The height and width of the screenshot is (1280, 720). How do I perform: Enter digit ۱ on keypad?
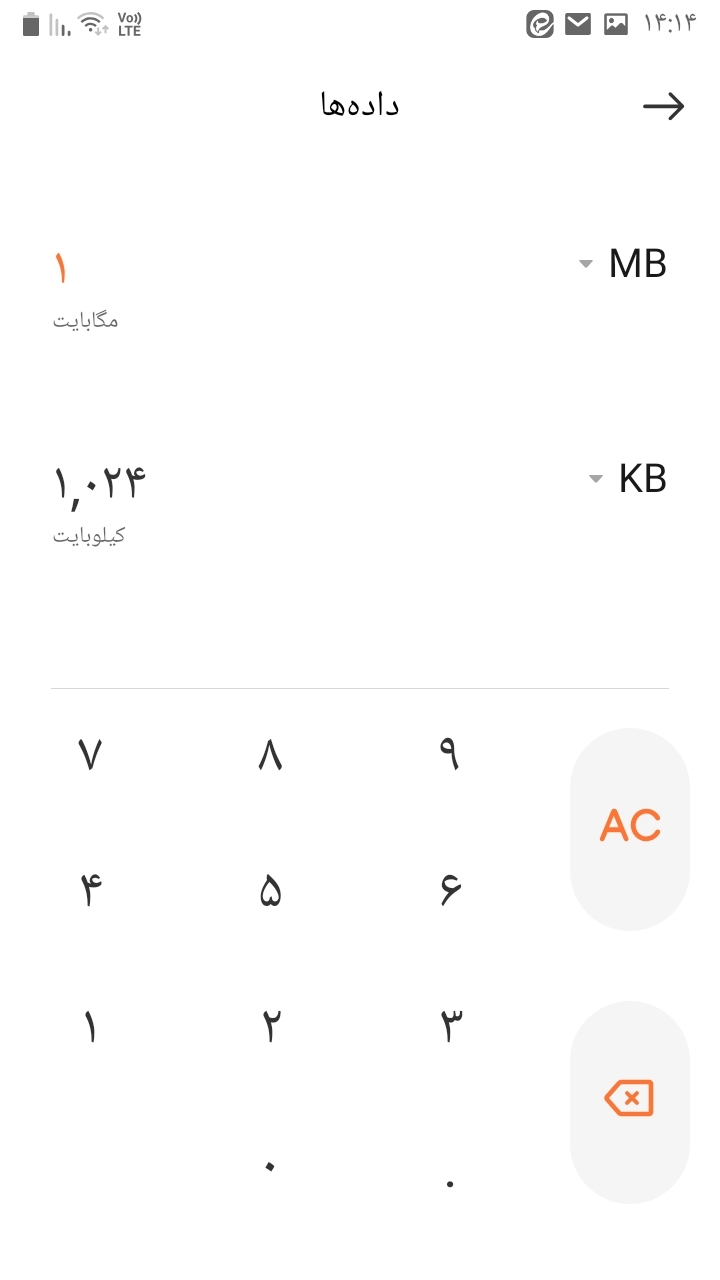(x=90, y=1027)
